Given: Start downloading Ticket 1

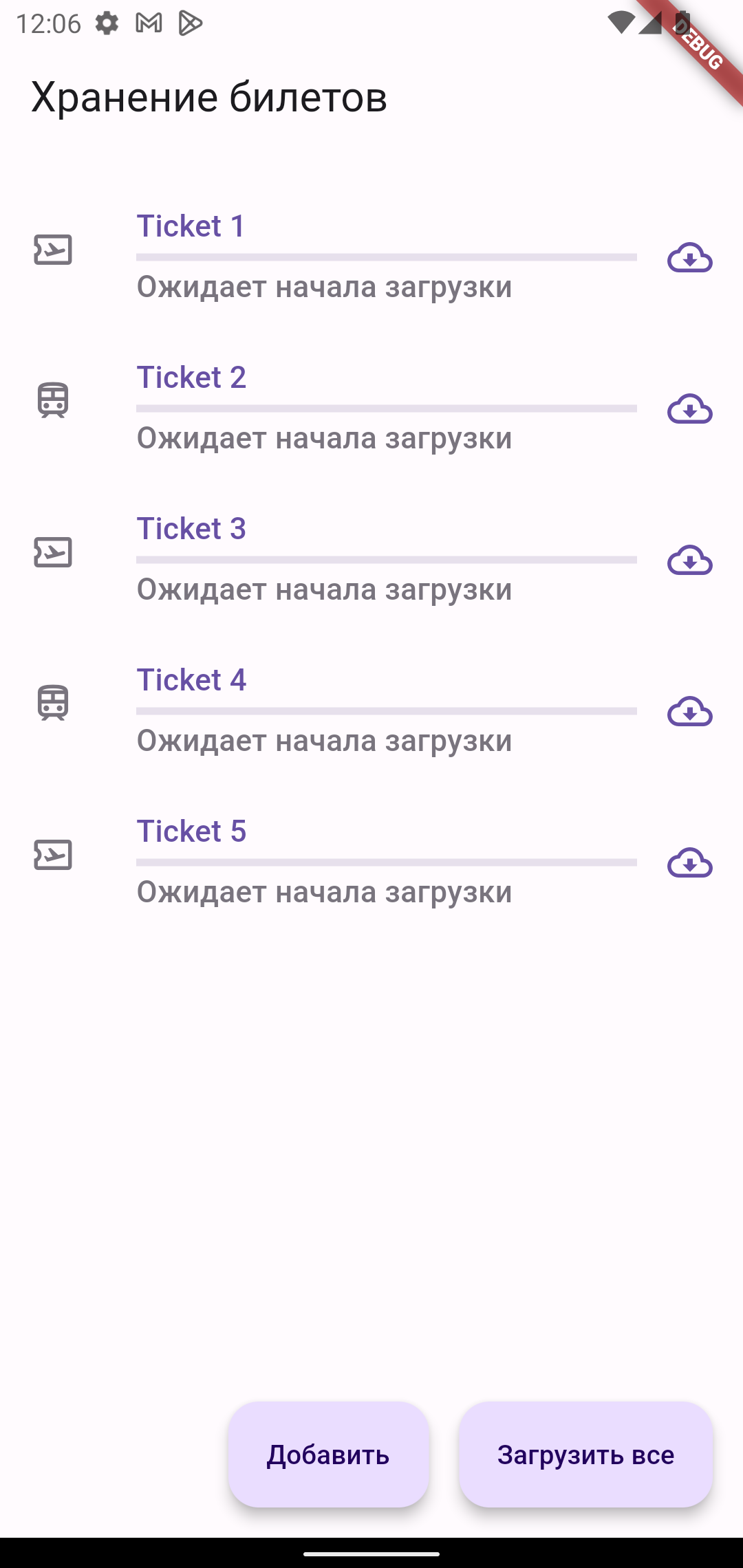Looking at the screenshot, I should point(689,258).
